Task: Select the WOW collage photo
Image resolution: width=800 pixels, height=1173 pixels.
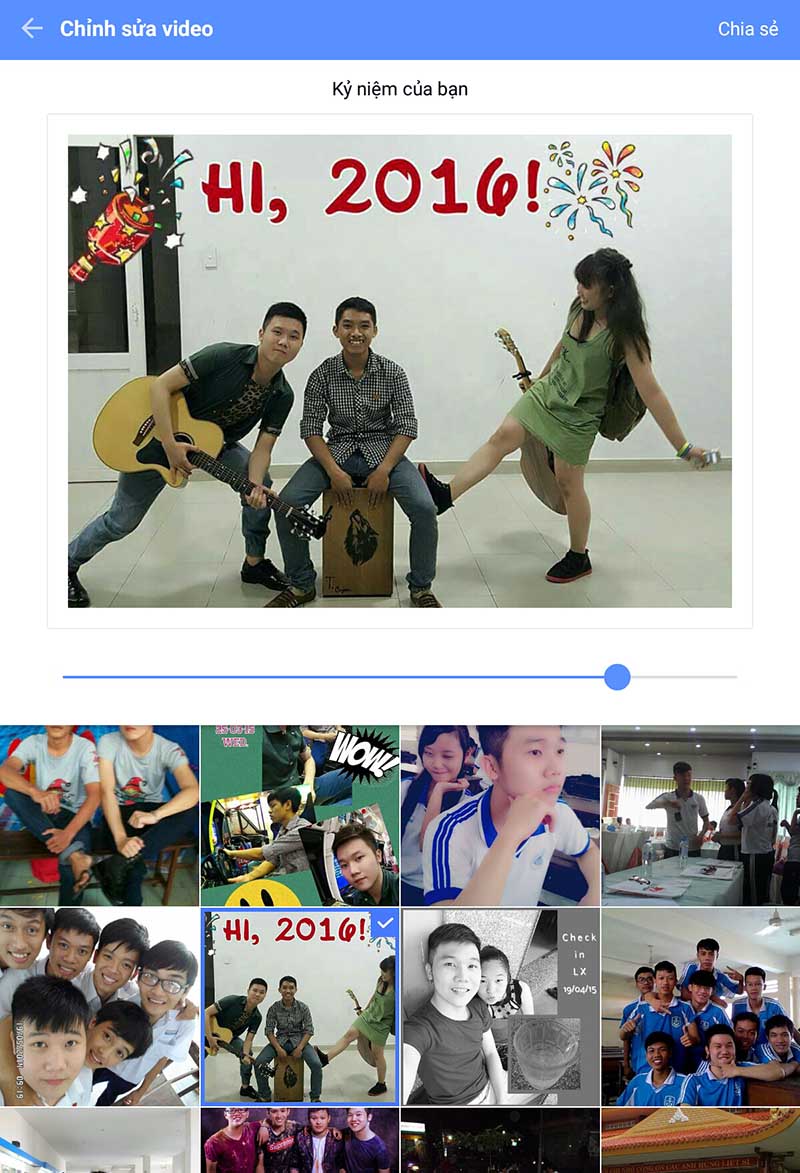Action: (x=300, y=815)
